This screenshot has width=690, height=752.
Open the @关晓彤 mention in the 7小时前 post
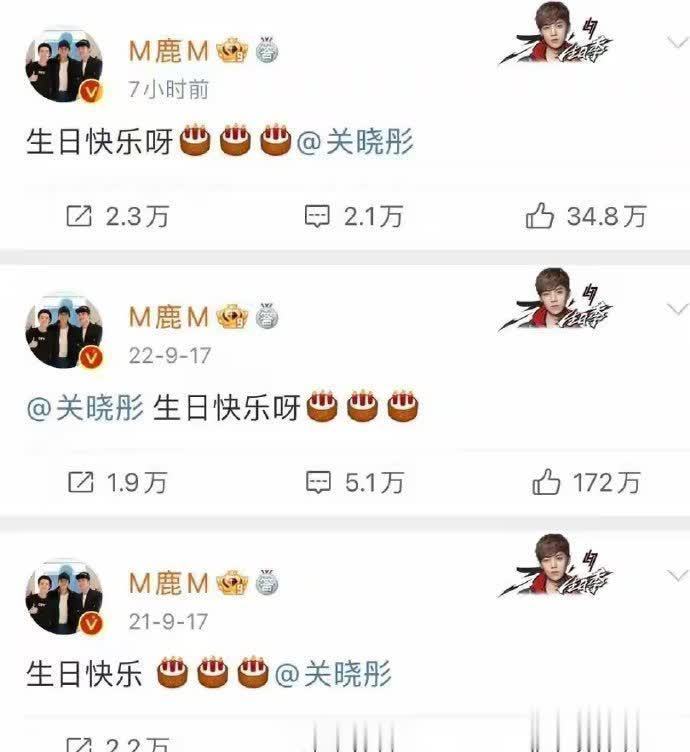(x=355, y=144)
